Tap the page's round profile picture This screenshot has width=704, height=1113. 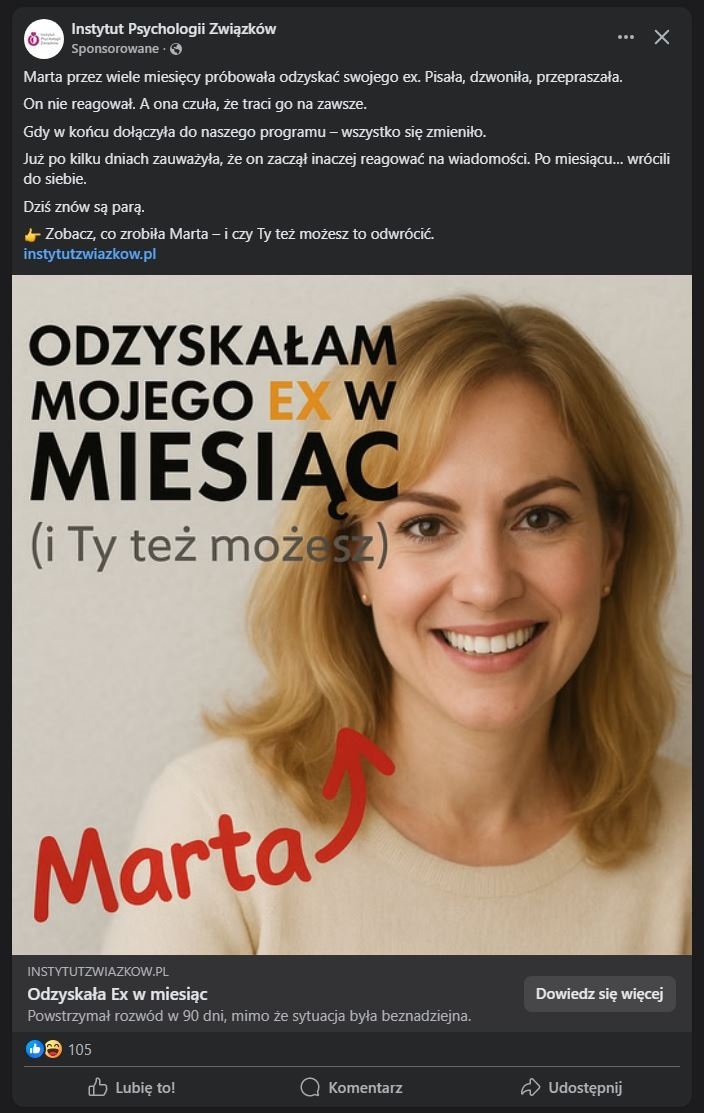(44, 38)
